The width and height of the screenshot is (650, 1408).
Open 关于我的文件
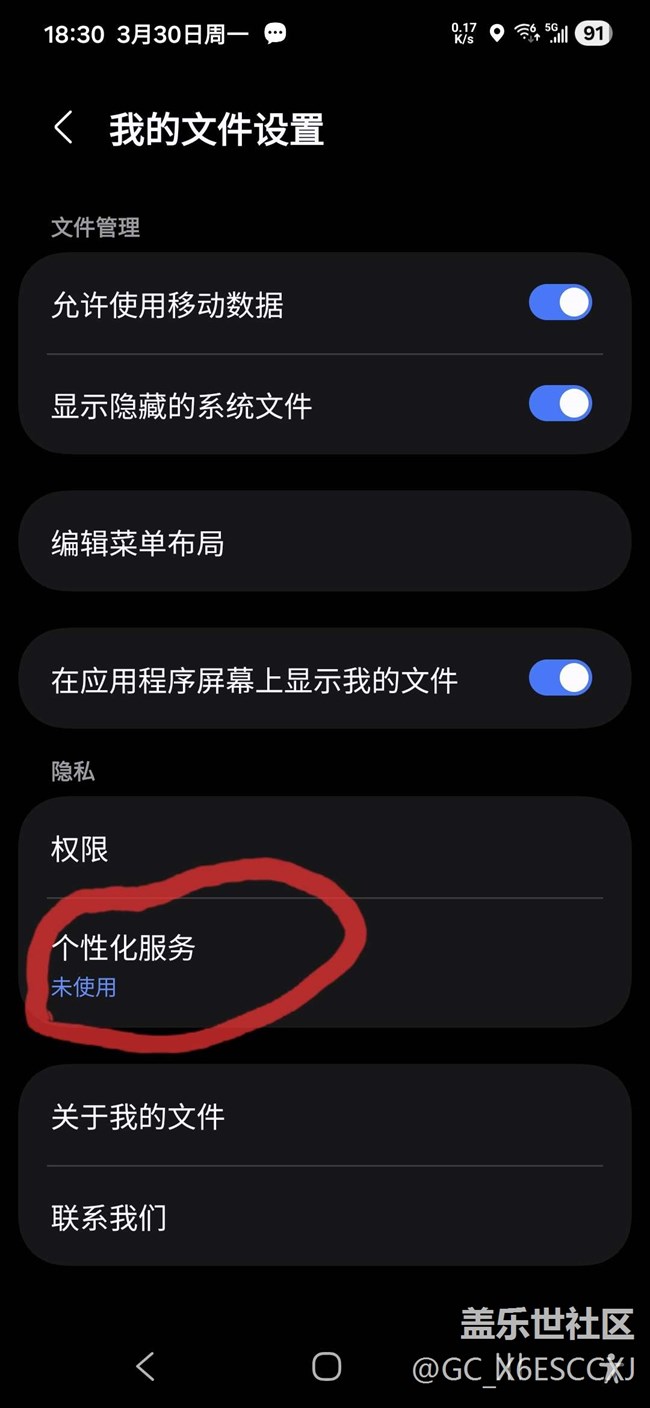325,1116
